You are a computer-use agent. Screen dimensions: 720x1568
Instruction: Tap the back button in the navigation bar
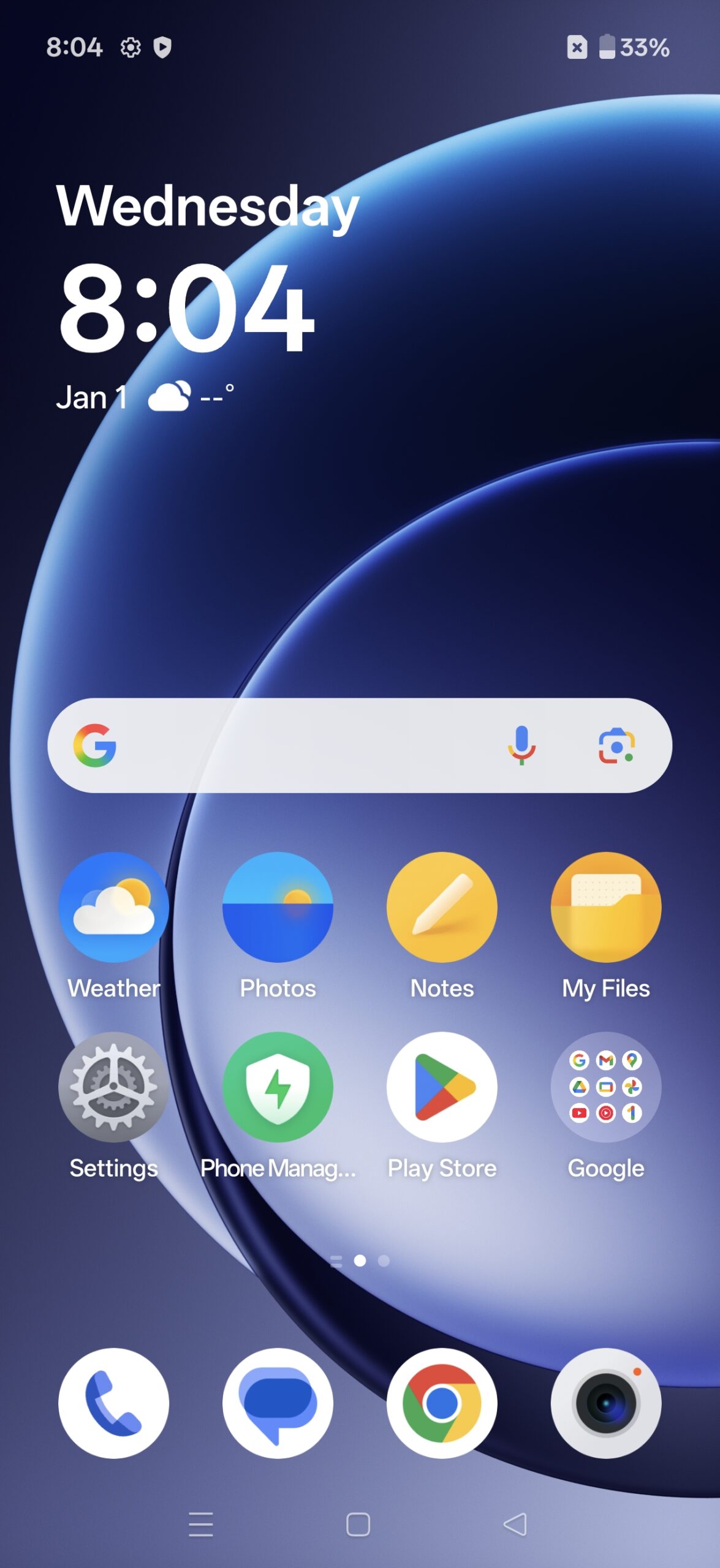pos(515,1525)
